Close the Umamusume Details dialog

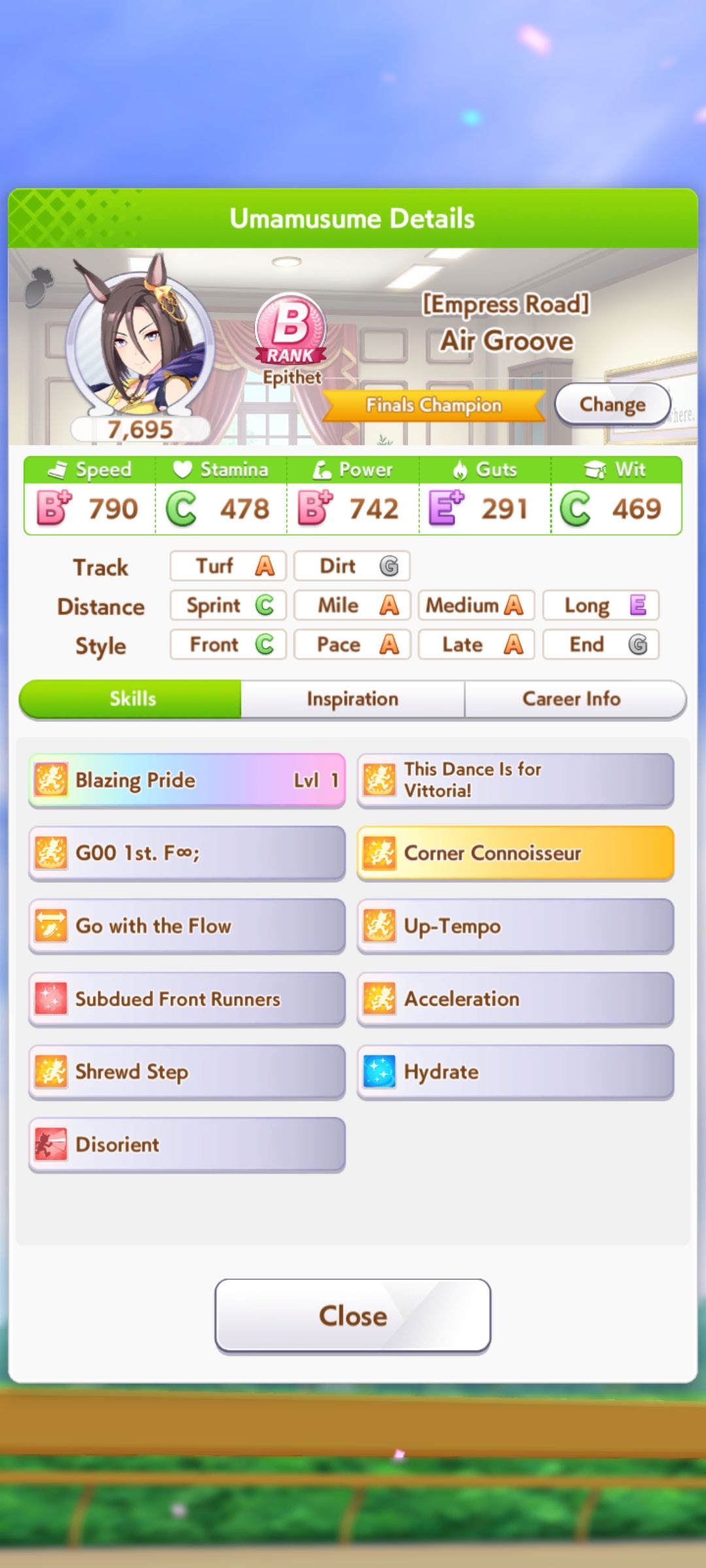pyautogui.click(x=353, y=1315)
